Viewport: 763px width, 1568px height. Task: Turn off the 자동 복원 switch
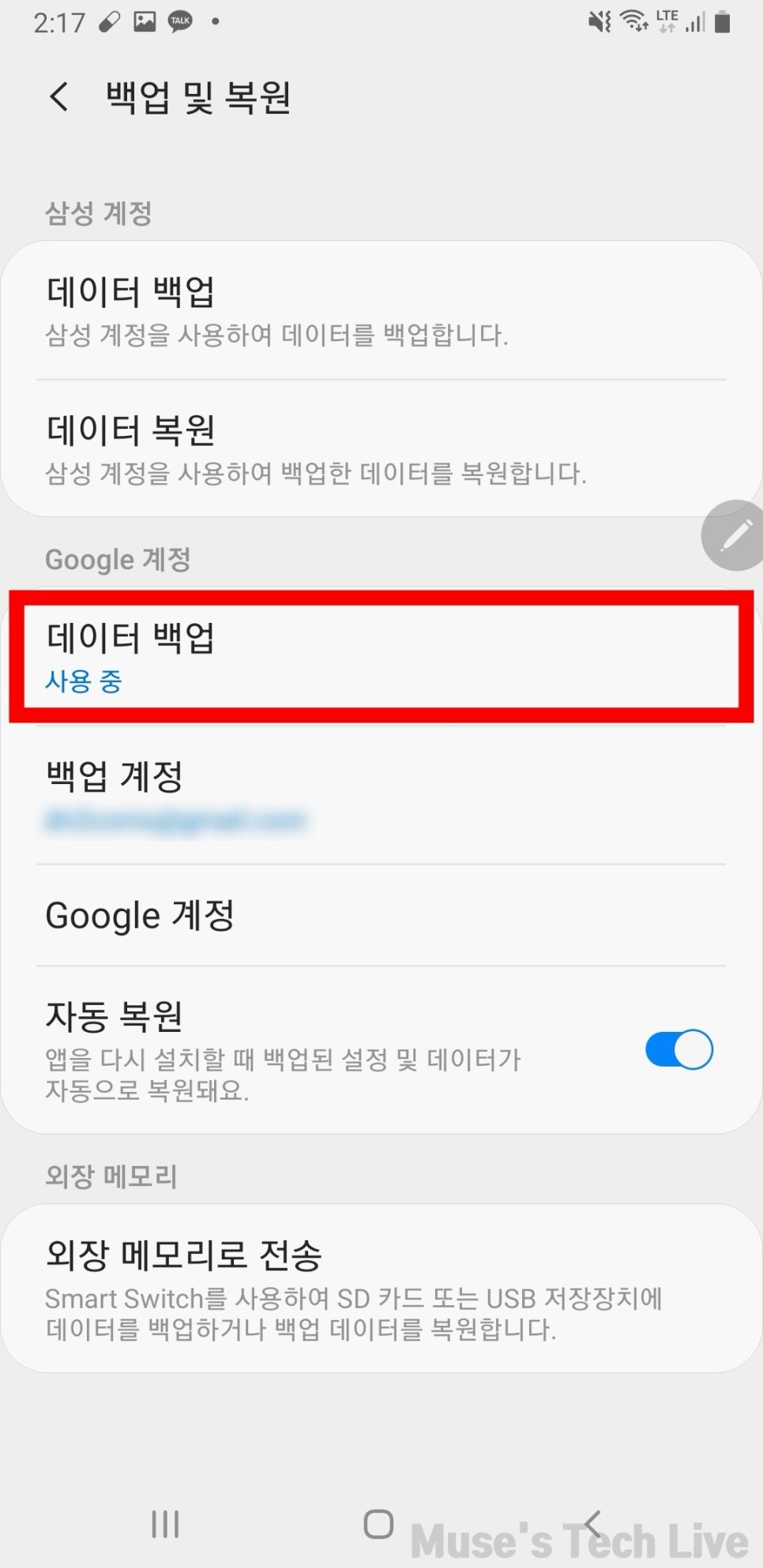pos(678,1049)
